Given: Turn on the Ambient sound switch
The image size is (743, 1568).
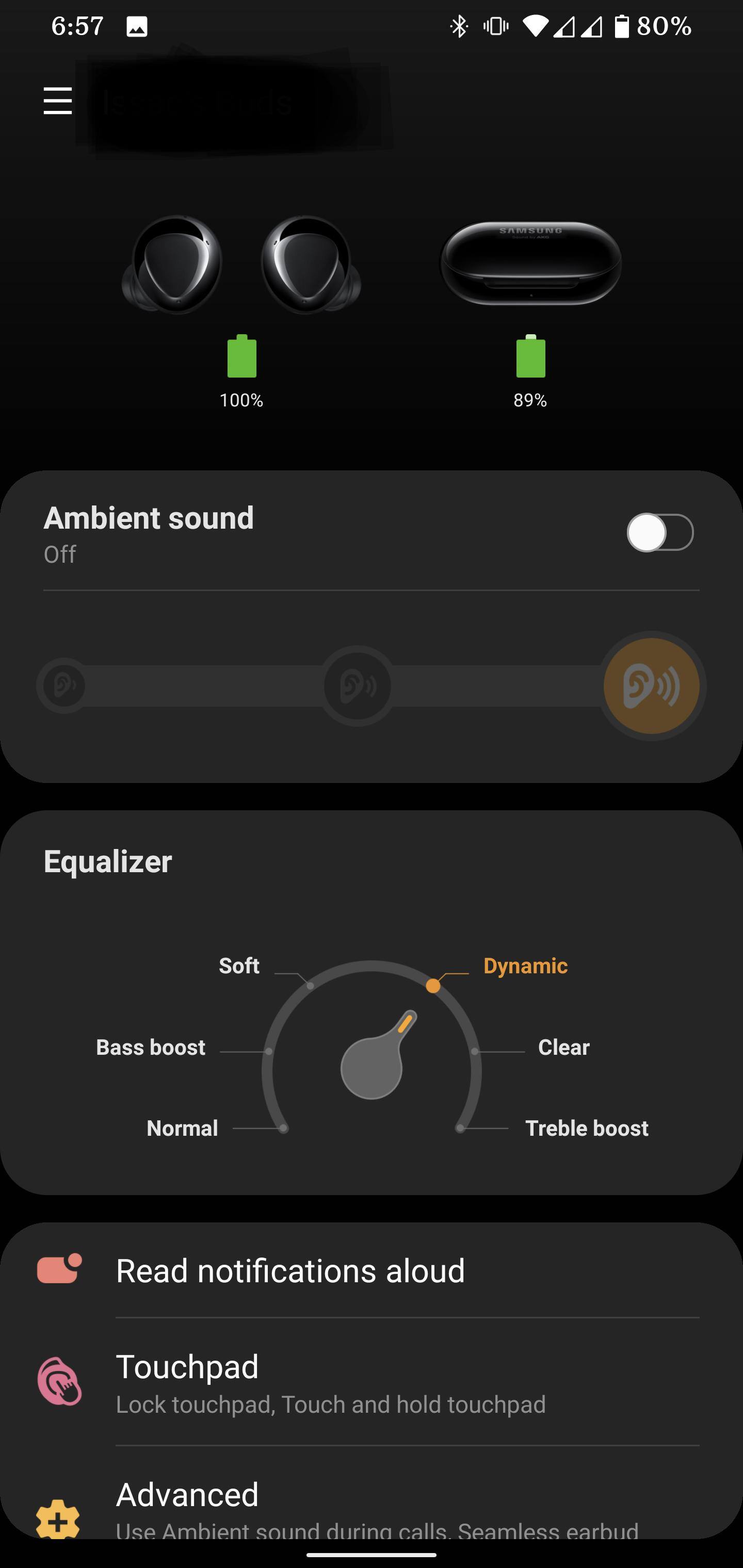Looking at the screenshot, I should click(x=659, y=533).
